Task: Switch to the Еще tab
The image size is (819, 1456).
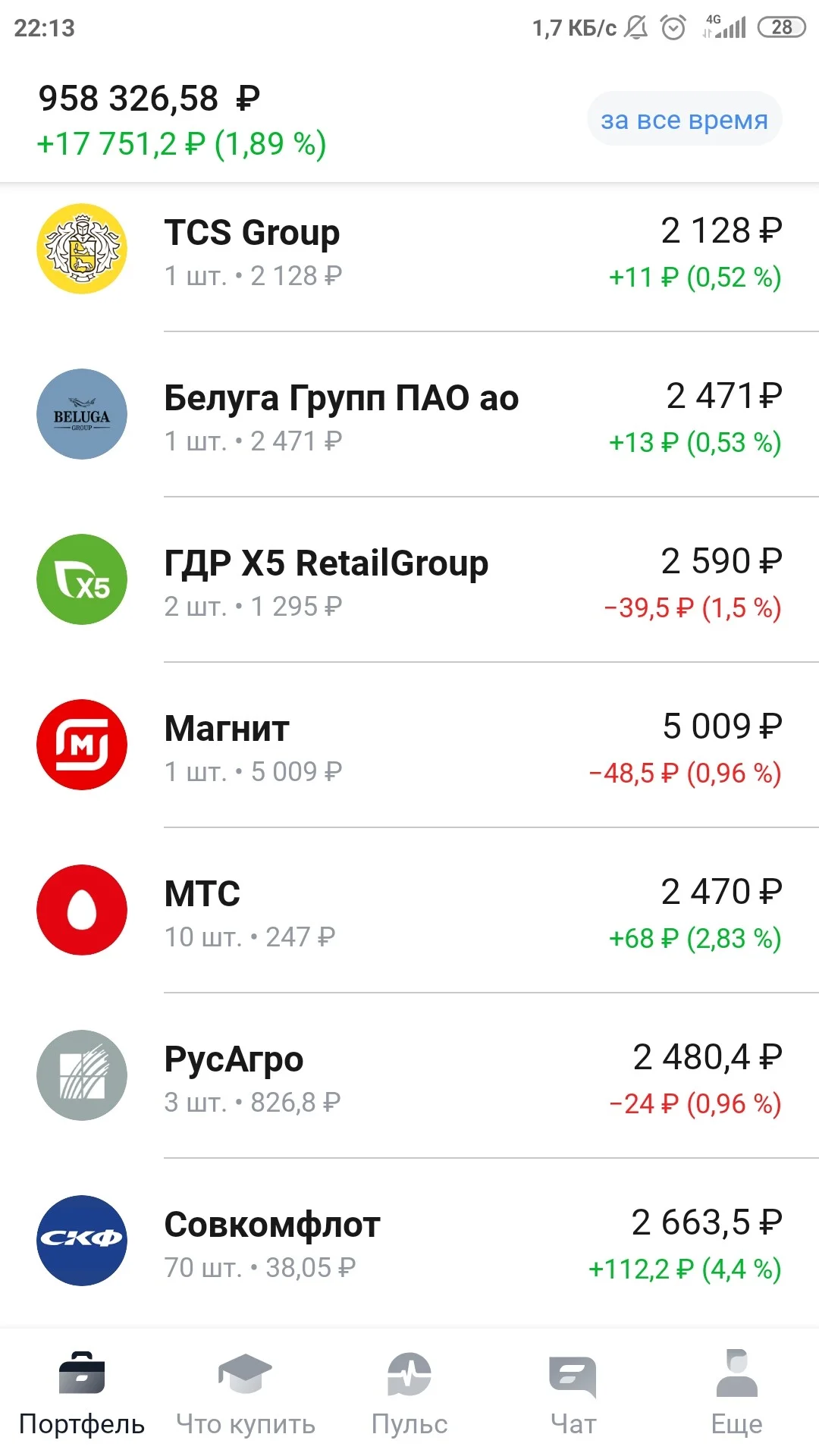Action: [737, 1393]
